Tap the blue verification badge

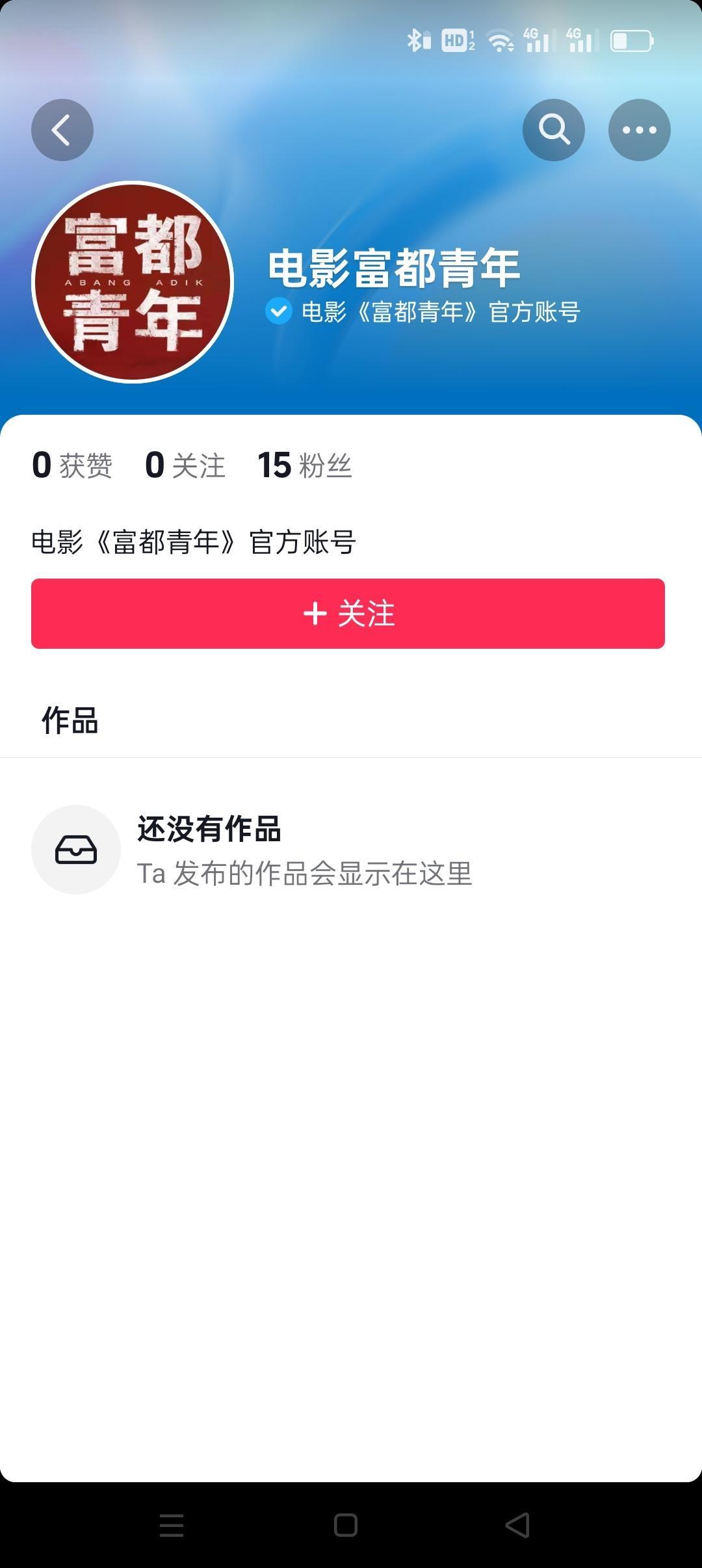(x=279, y=311)
